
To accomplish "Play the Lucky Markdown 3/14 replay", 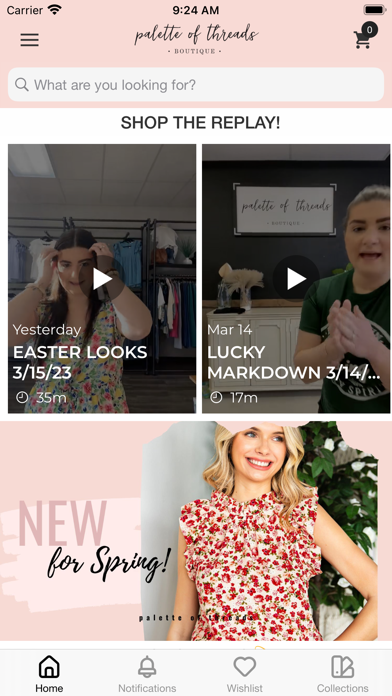I will (296, 279).
